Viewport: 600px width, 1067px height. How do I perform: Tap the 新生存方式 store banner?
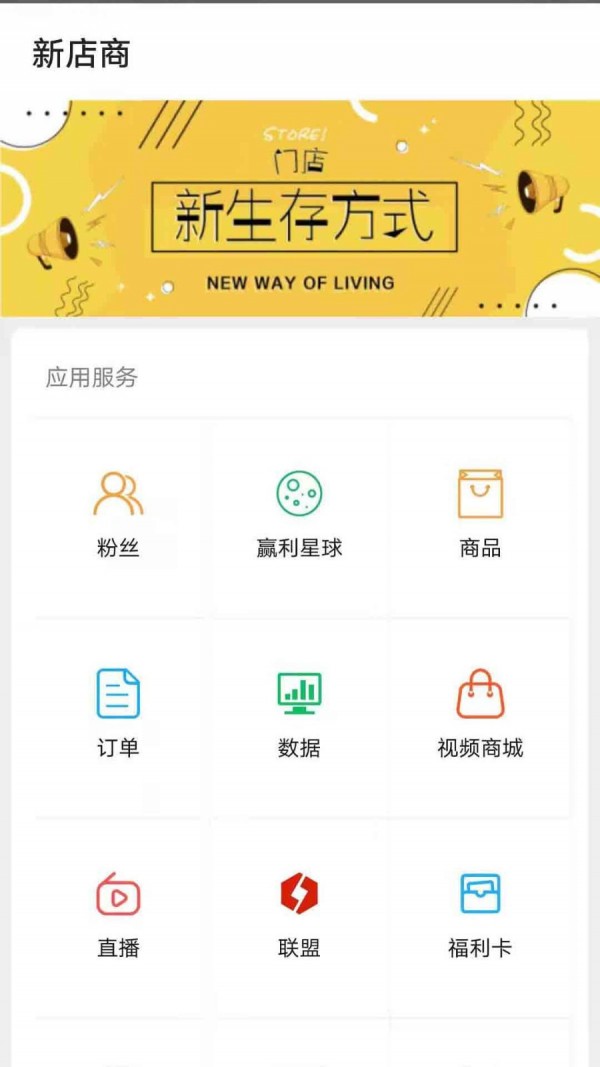click(x=300, y=208)
